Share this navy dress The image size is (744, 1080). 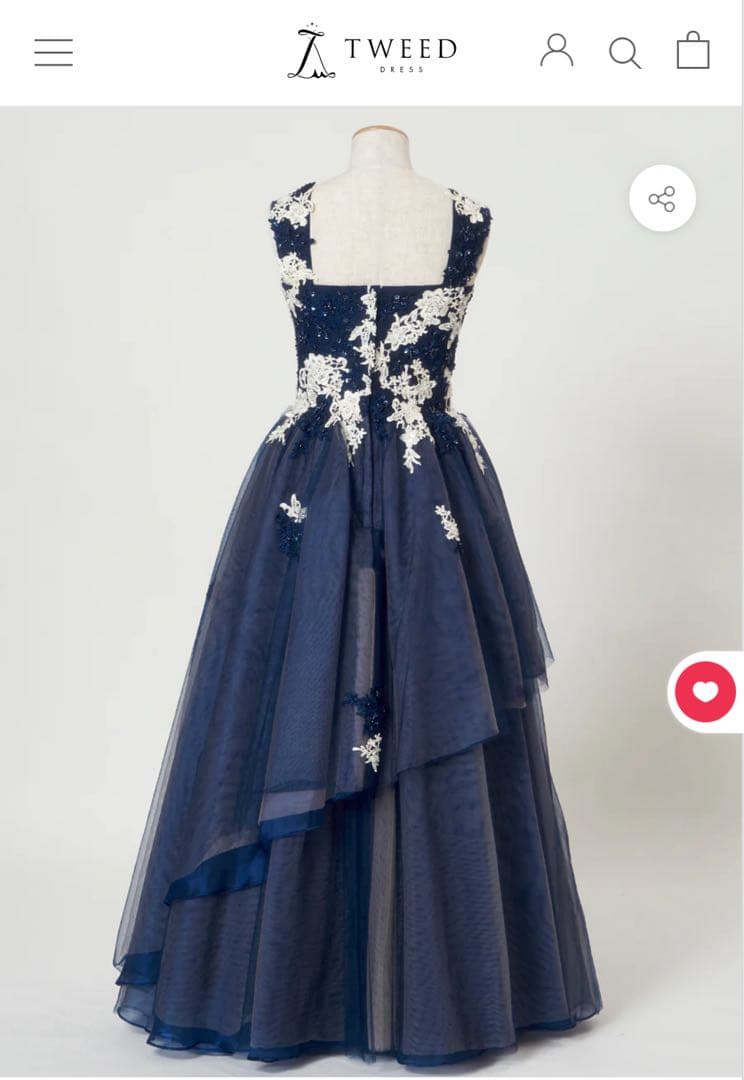point(662,198)
